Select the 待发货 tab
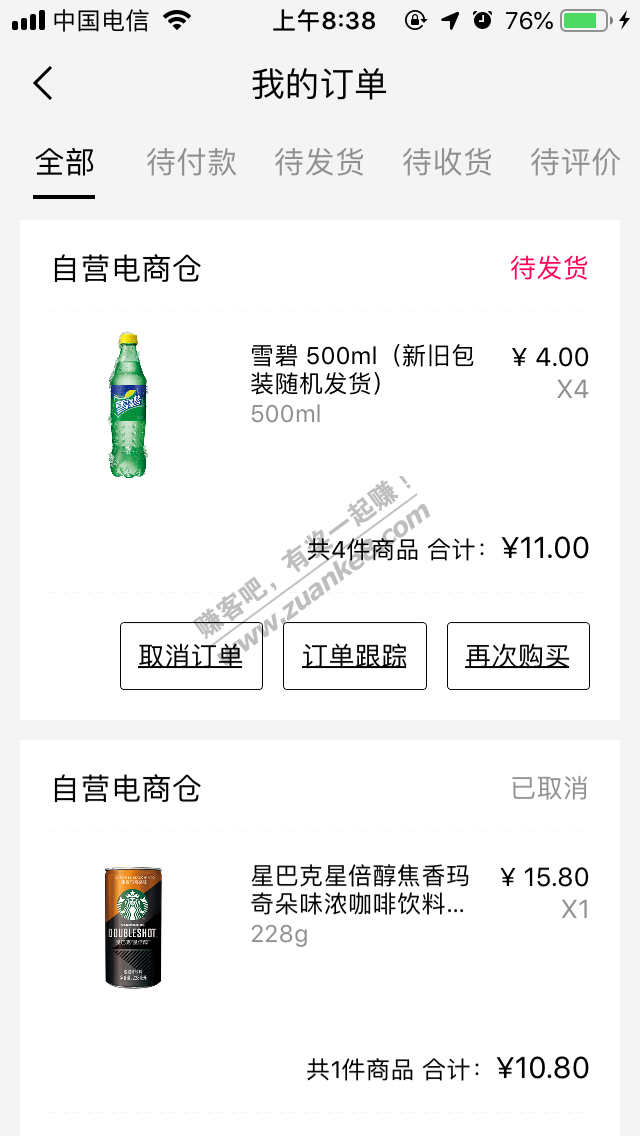The height and width of the screenshot is (1136, 640). [x=320, y=162]
